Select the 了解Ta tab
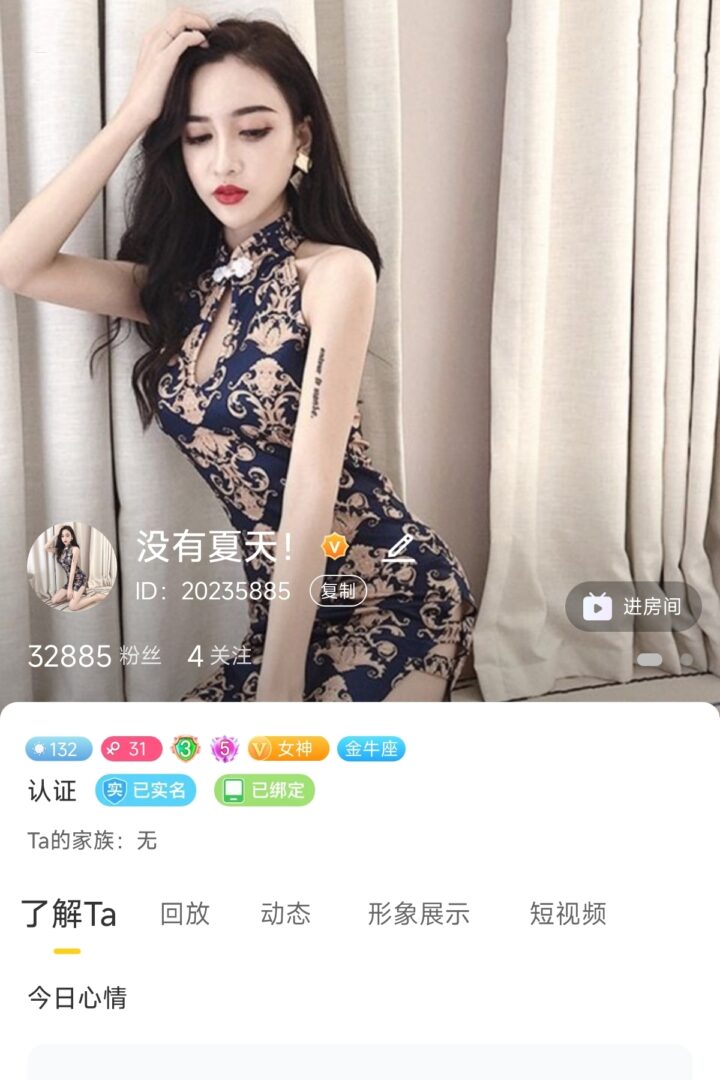The height and width of the screenshot is (1080, 720). (69, 914)
